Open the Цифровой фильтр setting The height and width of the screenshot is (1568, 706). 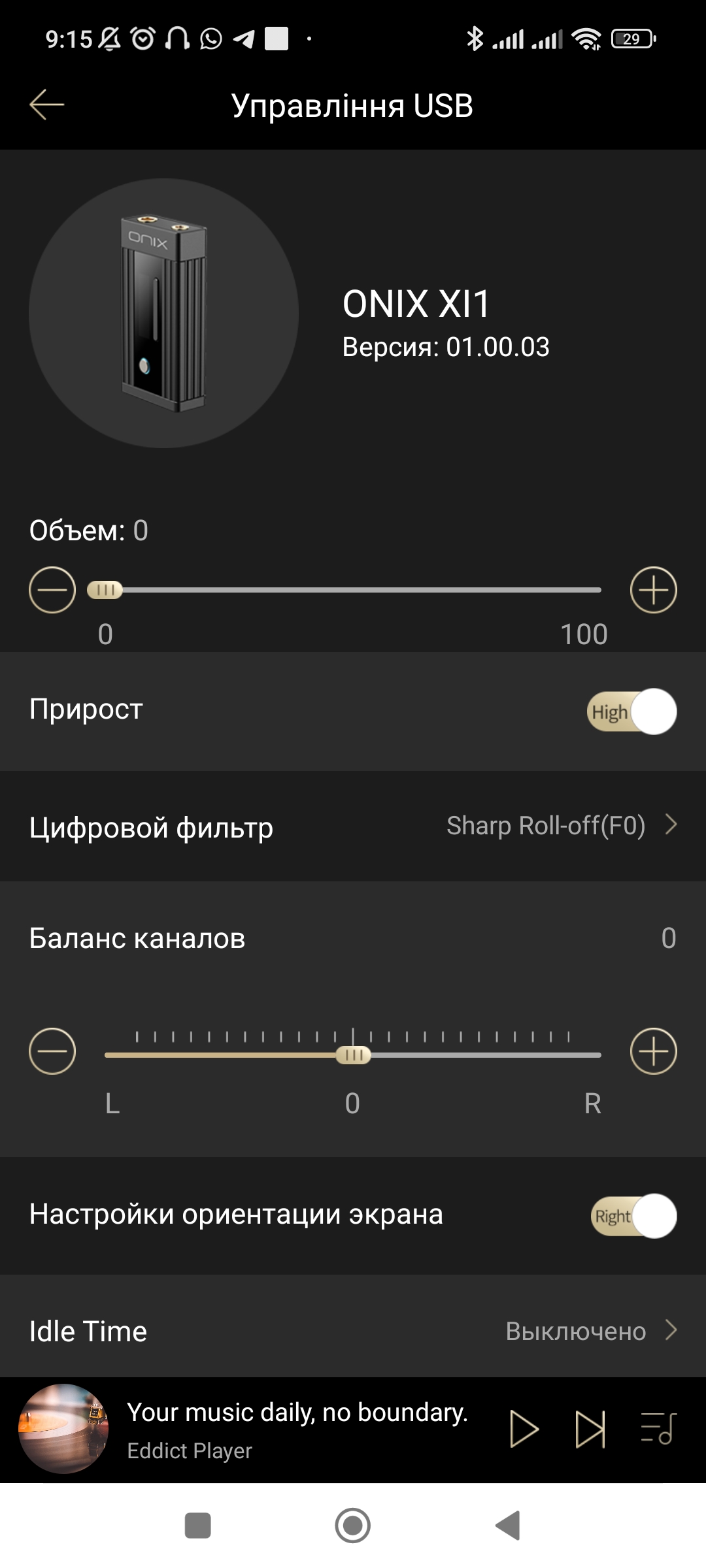[353, 826]
